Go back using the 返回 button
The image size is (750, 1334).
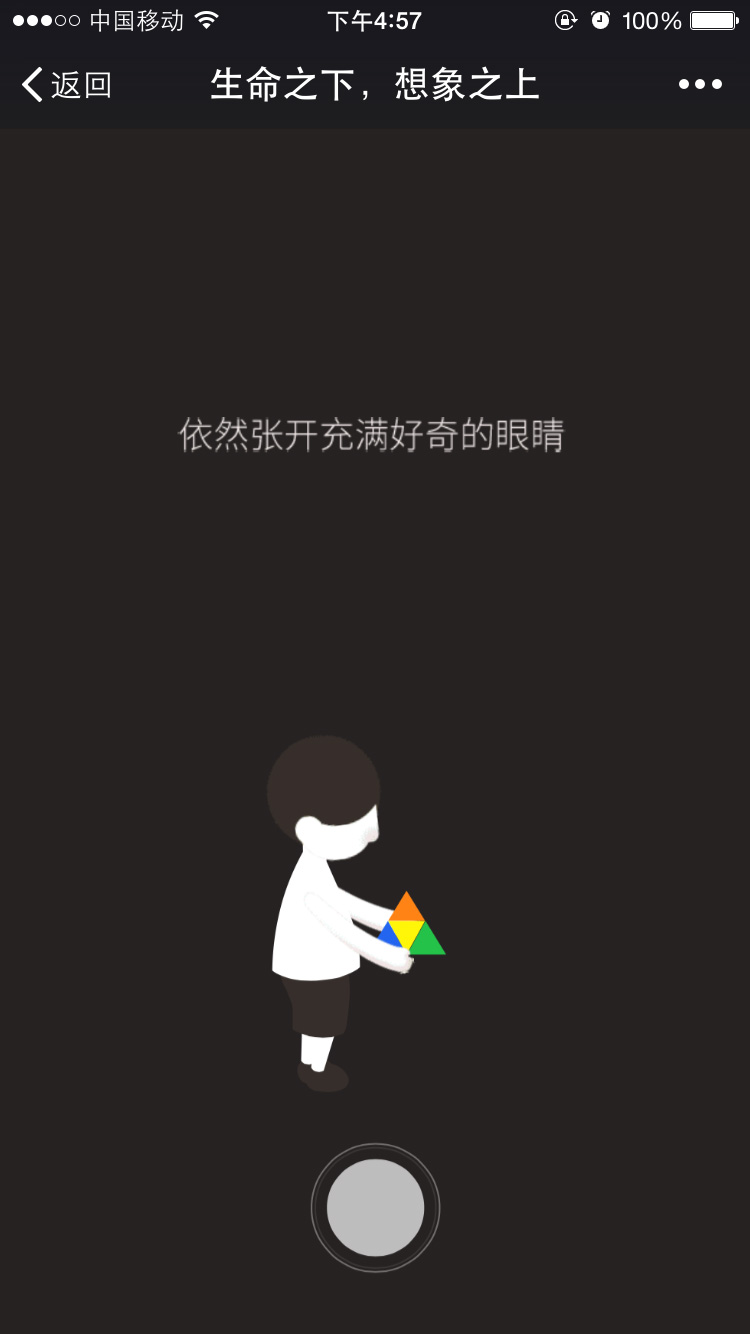[66, 85]
